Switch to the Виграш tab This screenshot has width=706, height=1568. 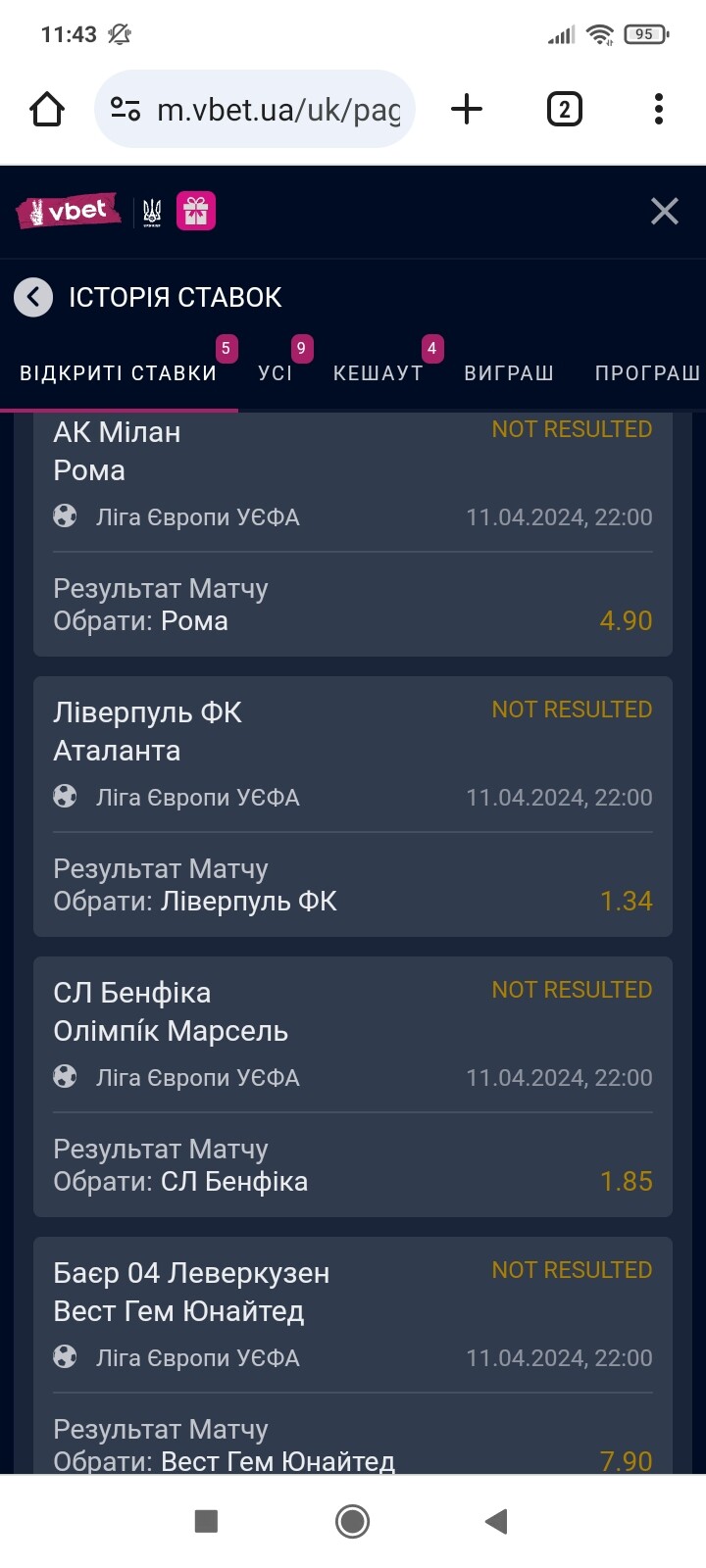coord(509,372)
